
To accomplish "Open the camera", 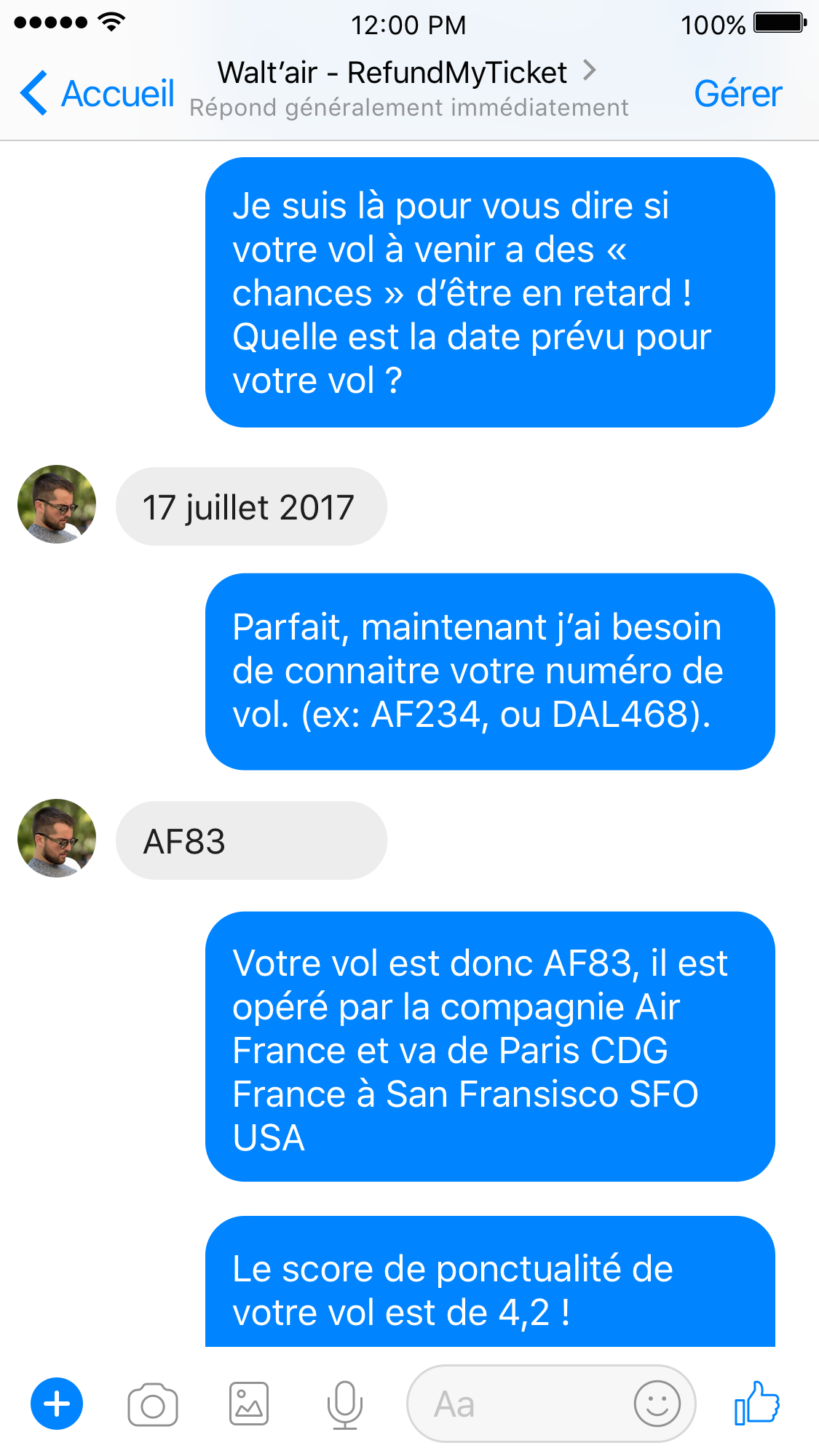I will (153, 1404).
